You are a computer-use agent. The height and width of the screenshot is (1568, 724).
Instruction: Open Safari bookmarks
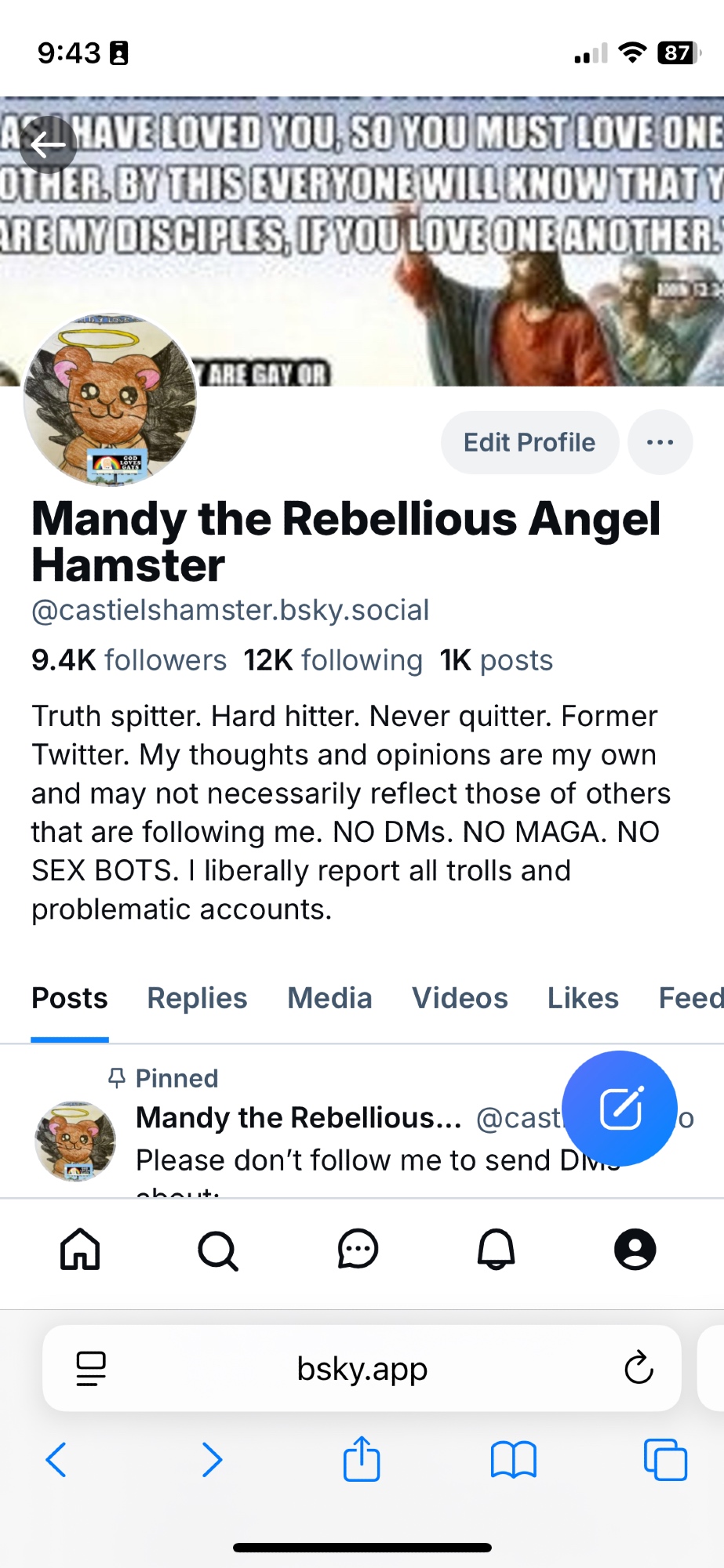[x=513, y=1460]
